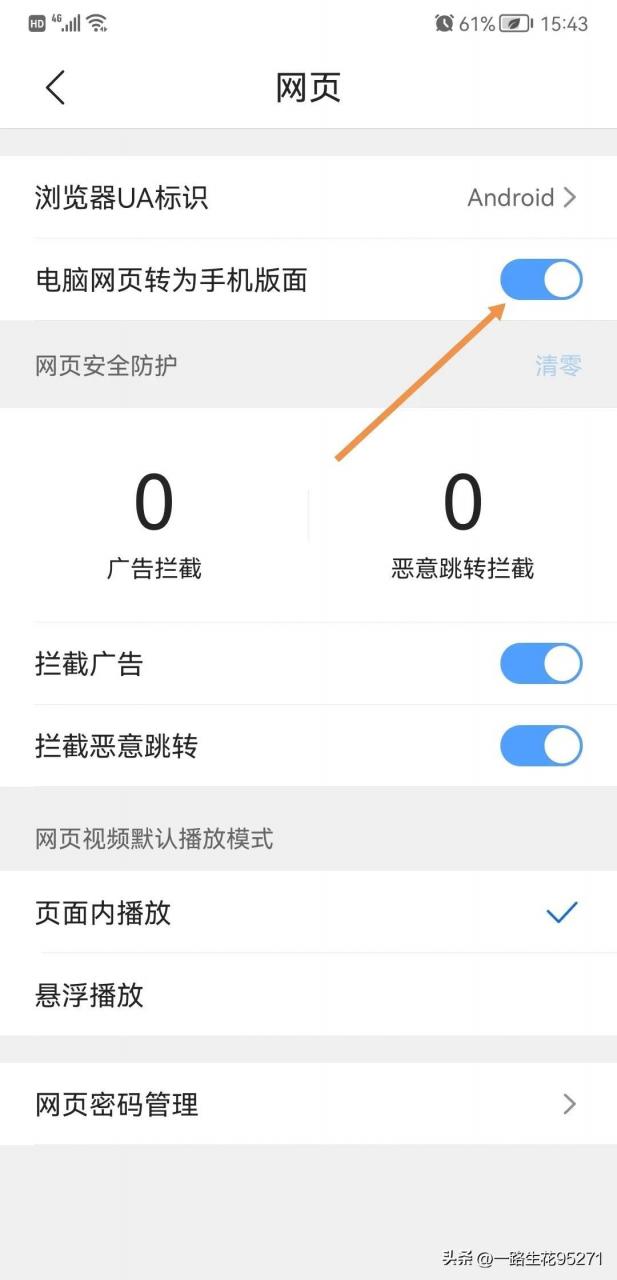617x1280 pixels.
Task: Choose 悬浮播放 as default playback mode
Action: 308,995
